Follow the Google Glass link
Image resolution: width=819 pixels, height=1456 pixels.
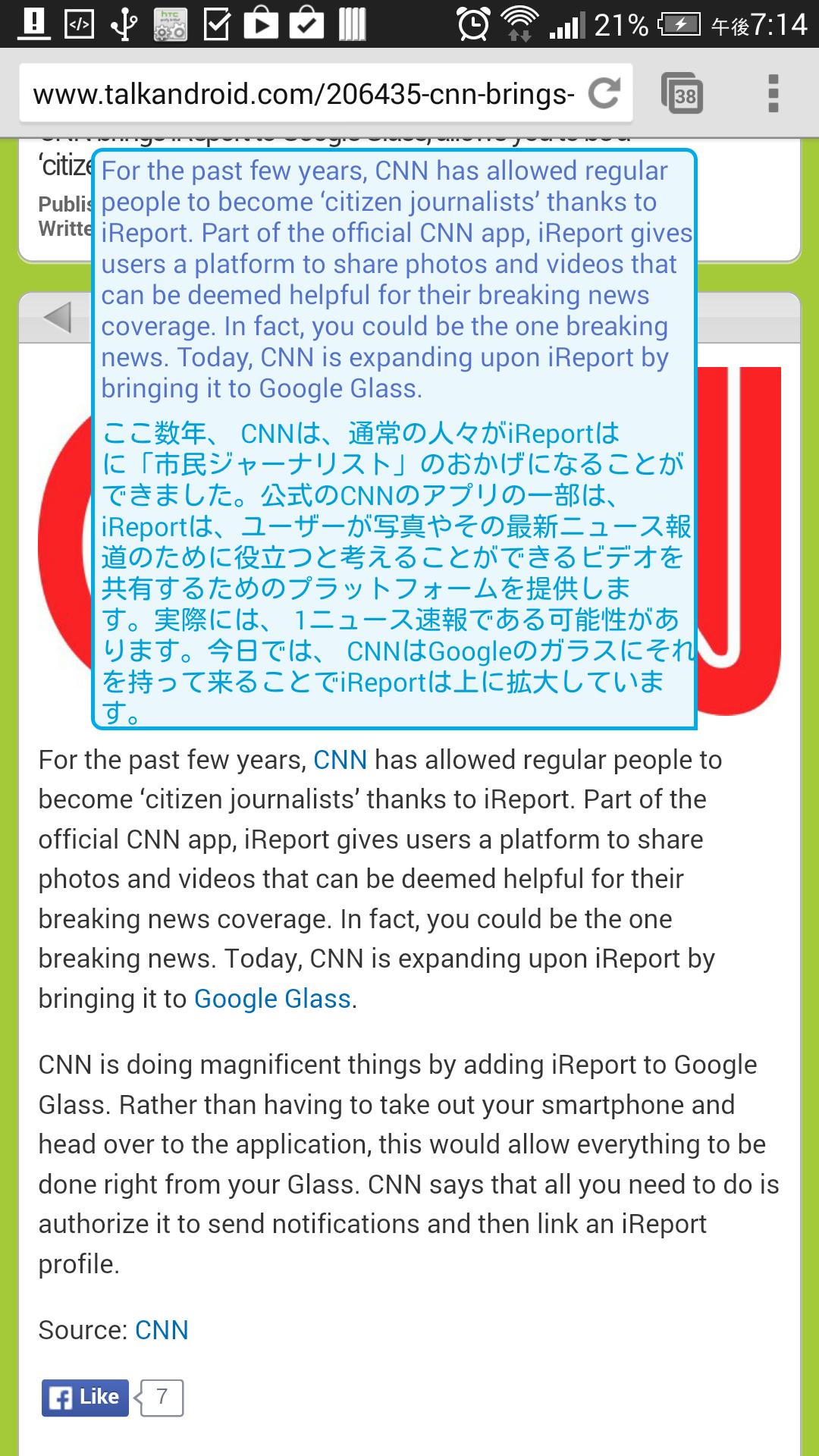272,999
